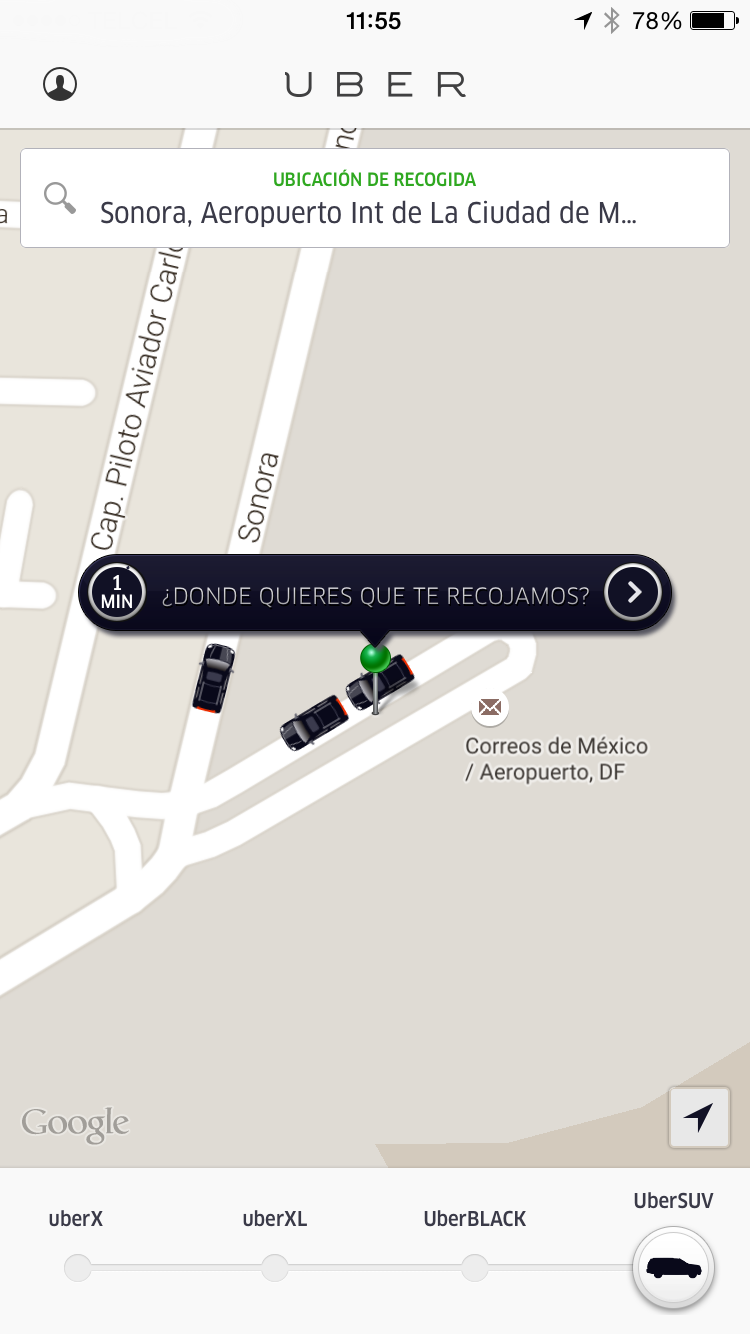
Task: Open the profile account icon
Action: tap(60, 84)
